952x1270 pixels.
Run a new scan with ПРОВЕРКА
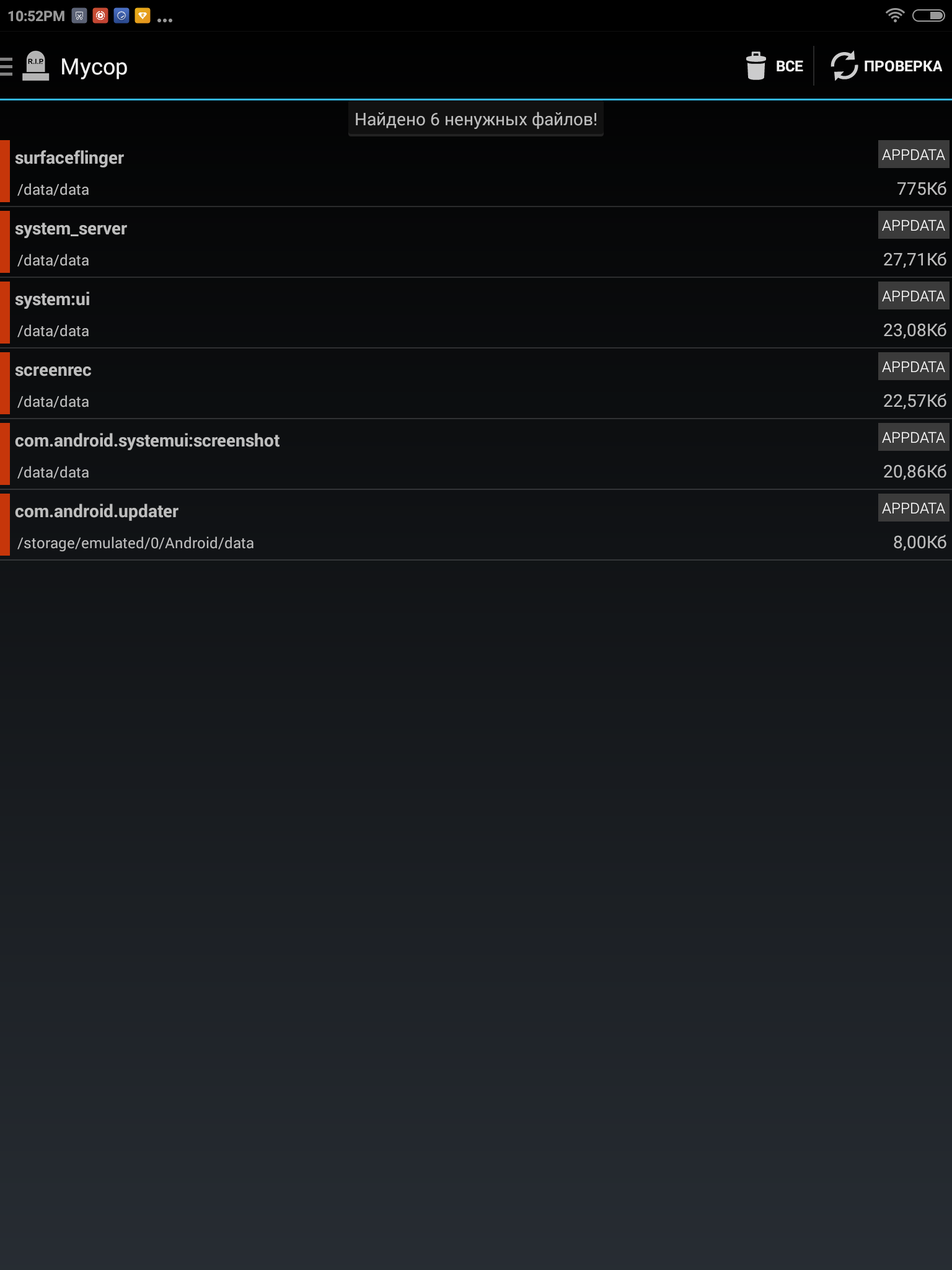point(886,66)
